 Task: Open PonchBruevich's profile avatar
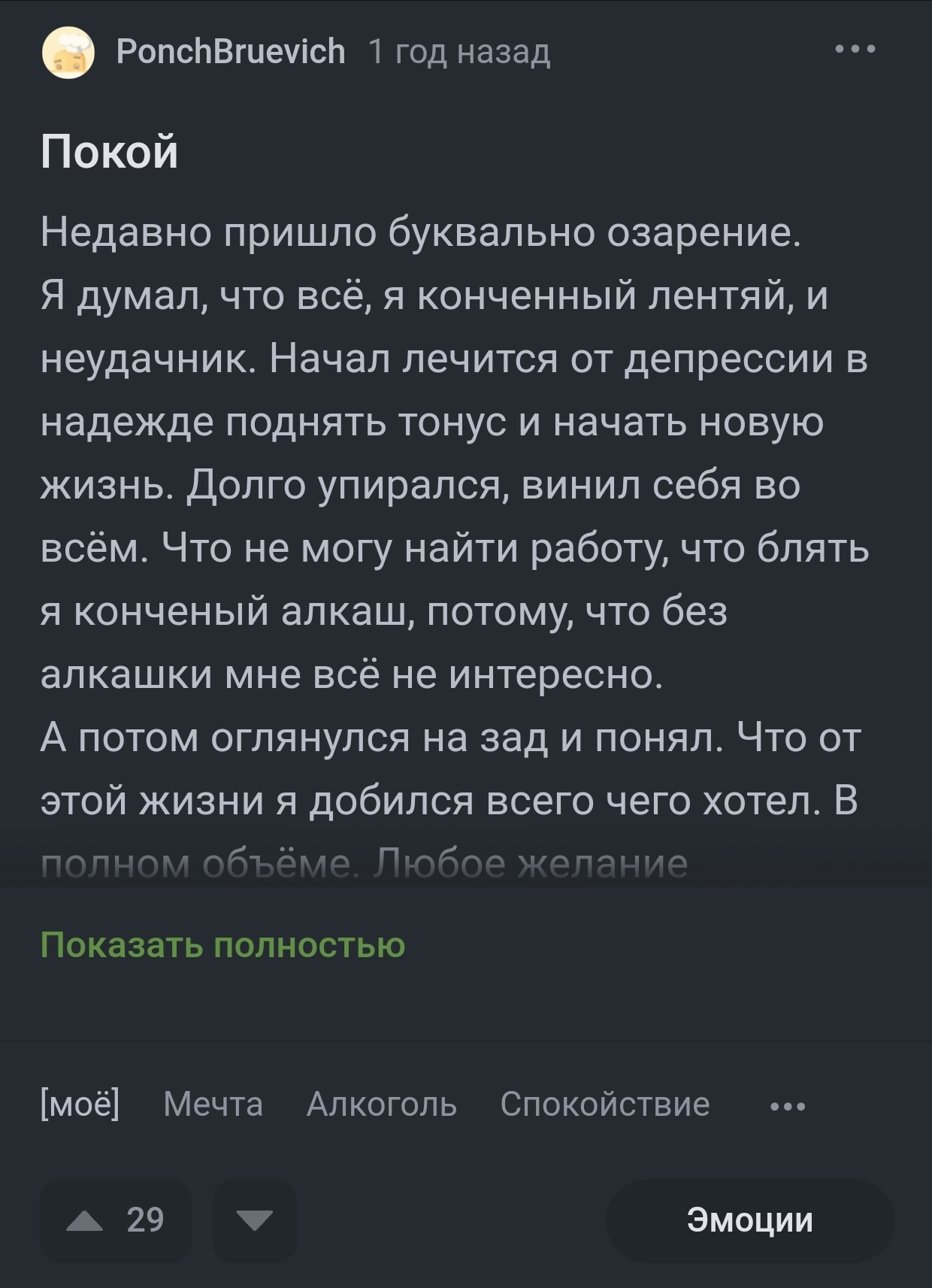tap(68, 52)
